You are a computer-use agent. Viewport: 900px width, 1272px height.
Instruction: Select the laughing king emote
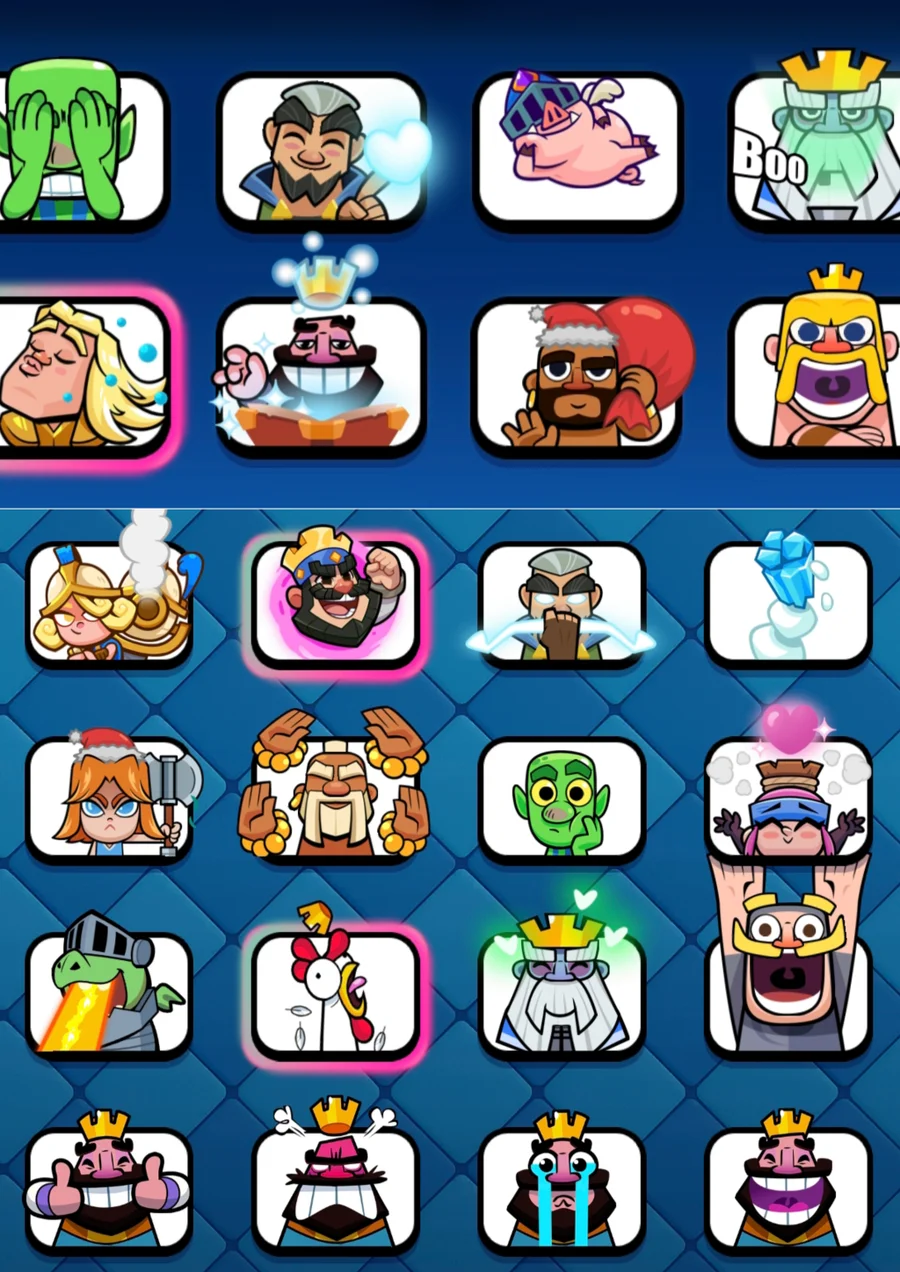[x=788, y=1190]
